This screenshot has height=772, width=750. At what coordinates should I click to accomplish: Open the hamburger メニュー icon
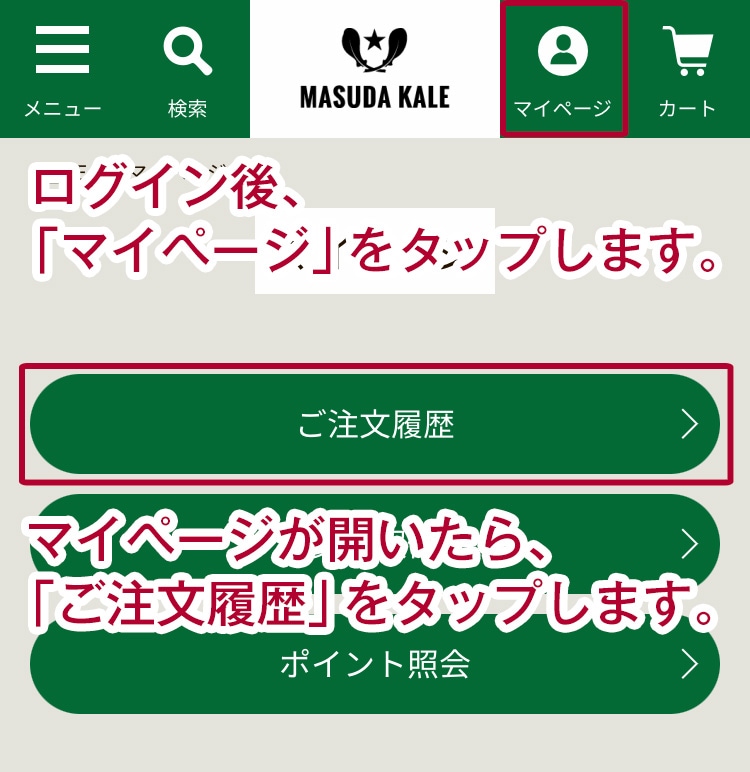(x=62, y=48)
